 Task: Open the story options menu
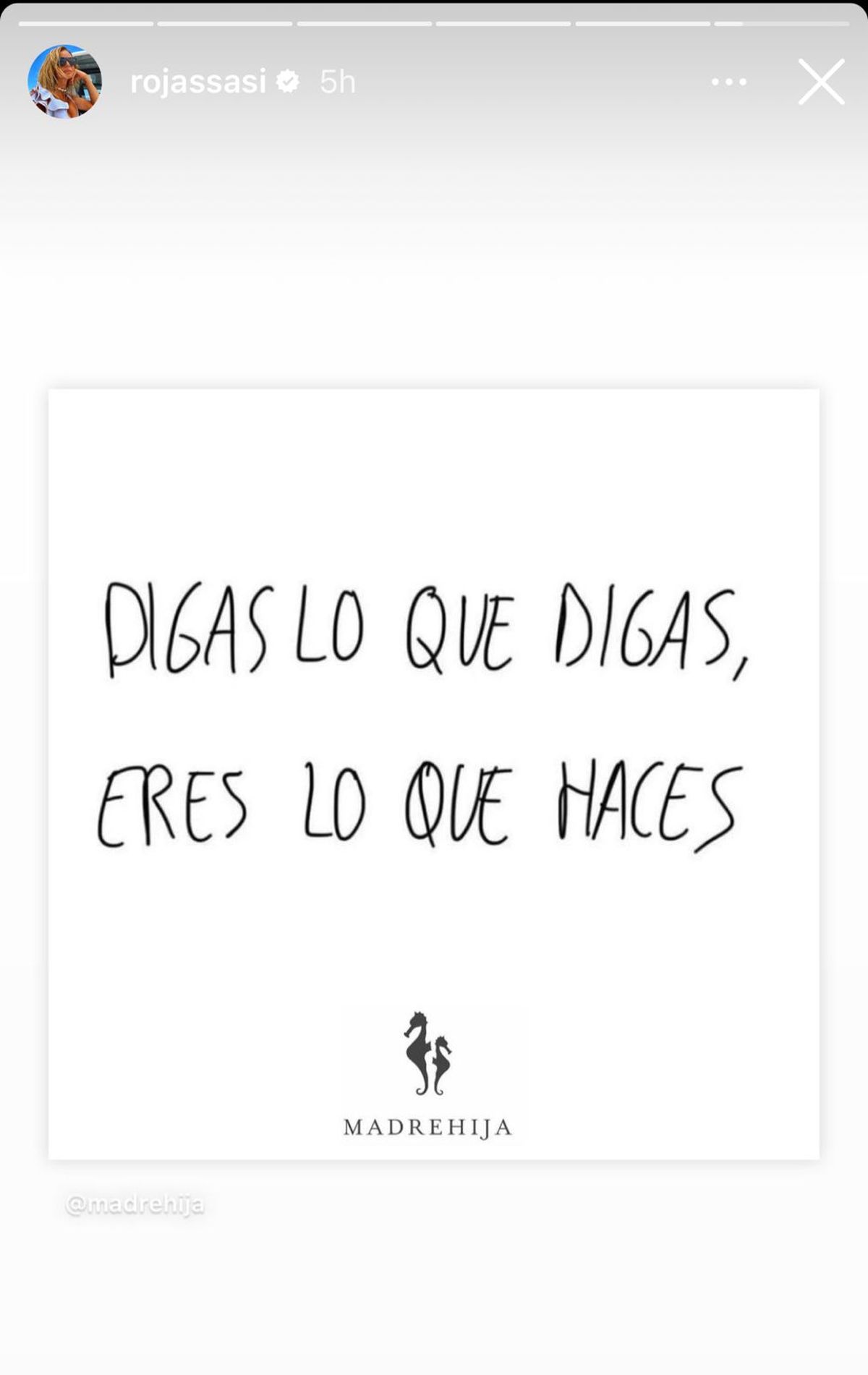(x=728, y=82)
